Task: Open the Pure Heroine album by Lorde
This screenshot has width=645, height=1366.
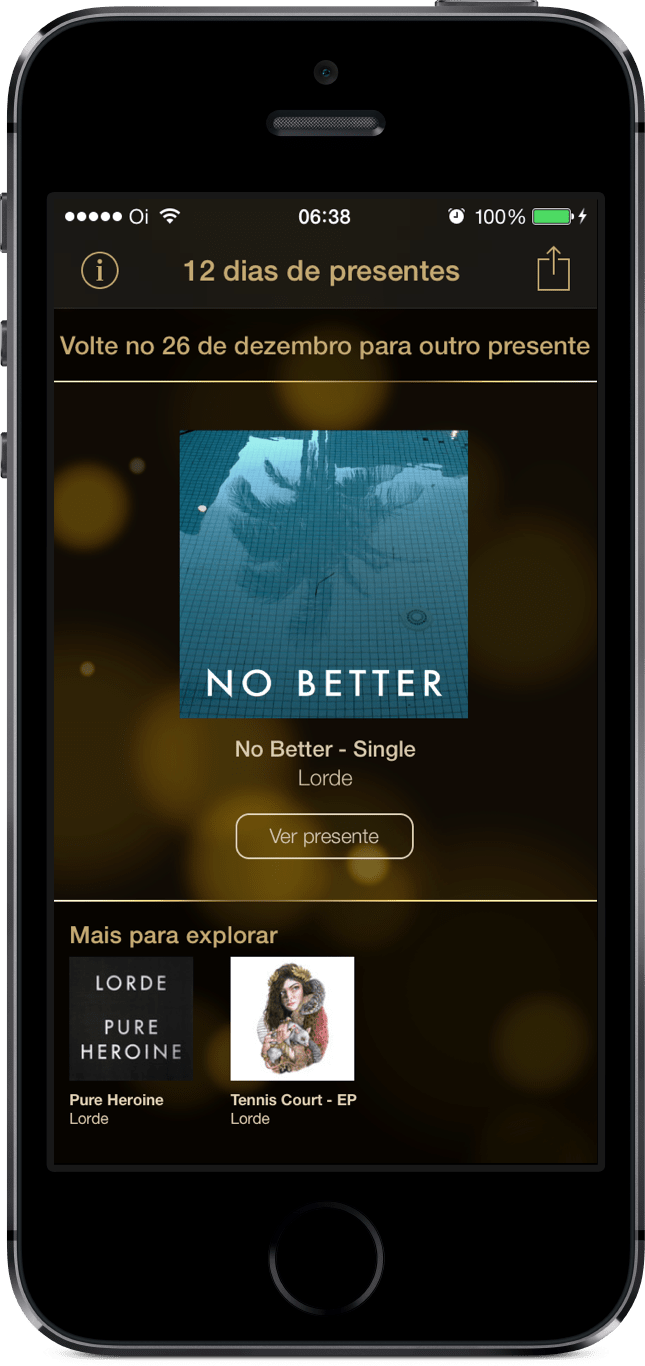Action: [x=131, y=1019]
